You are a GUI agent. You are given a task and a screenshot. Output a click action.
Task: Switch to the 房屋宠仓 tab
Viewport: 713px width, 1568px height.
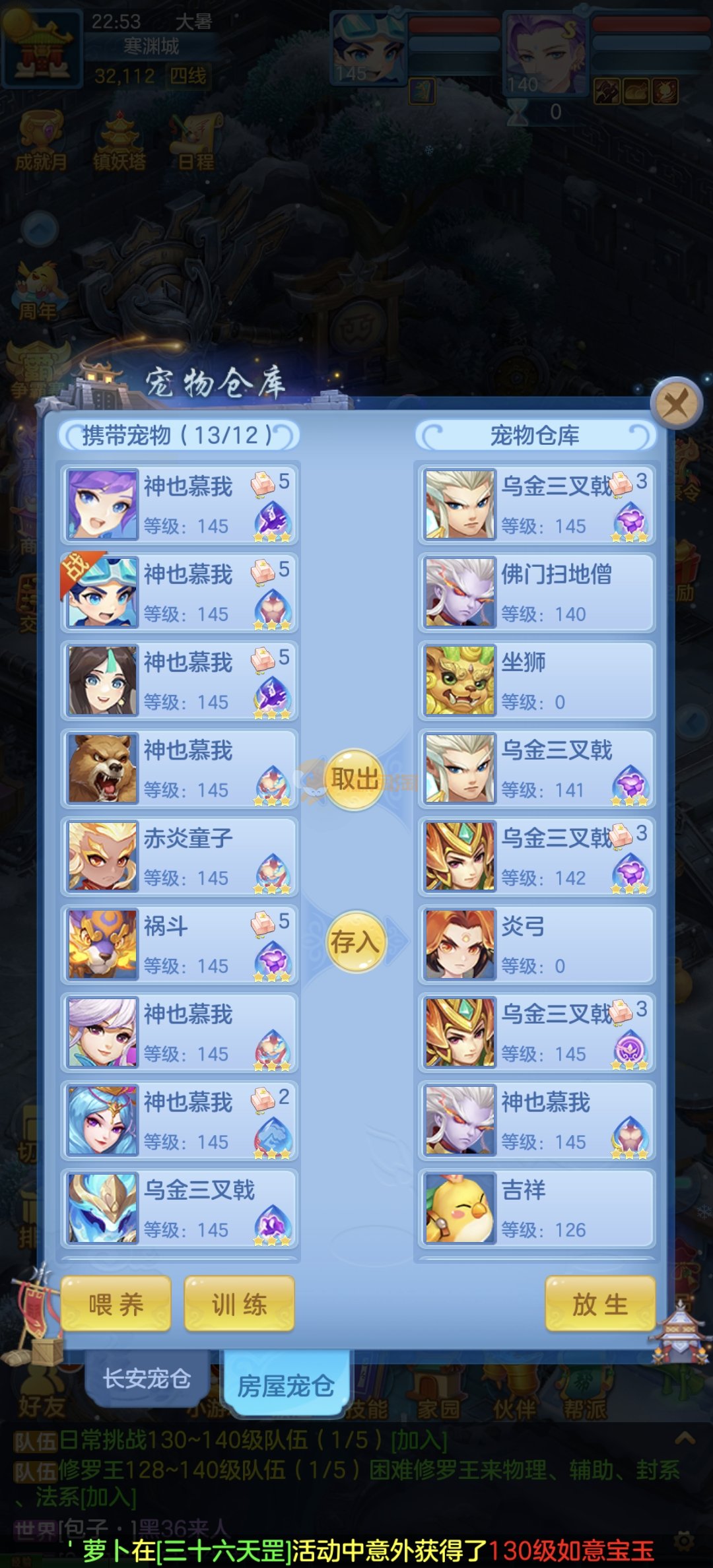[x=285, y=1385]
